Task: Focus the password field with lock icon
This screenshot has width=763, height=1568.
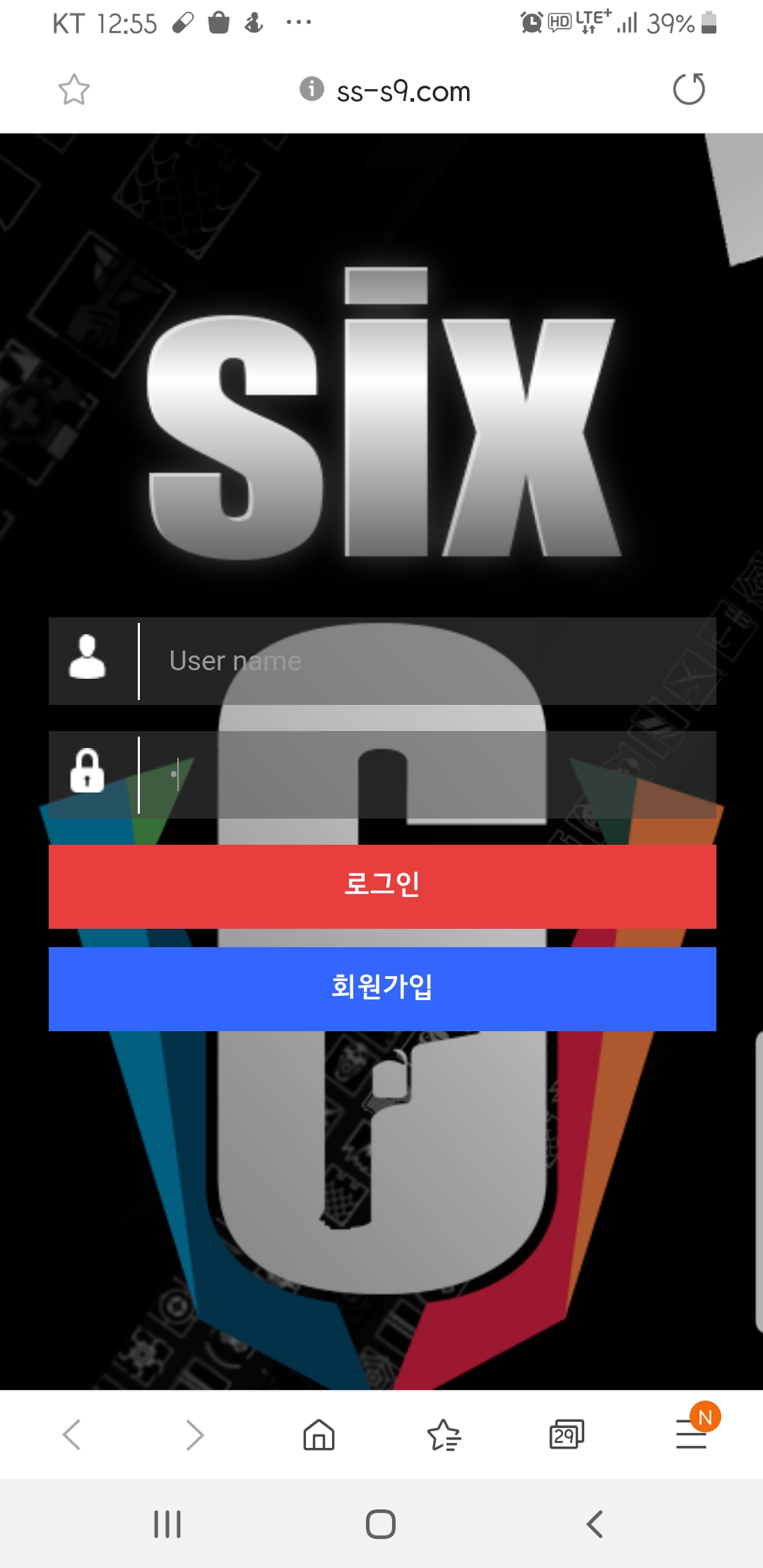Action: point(424,775)
